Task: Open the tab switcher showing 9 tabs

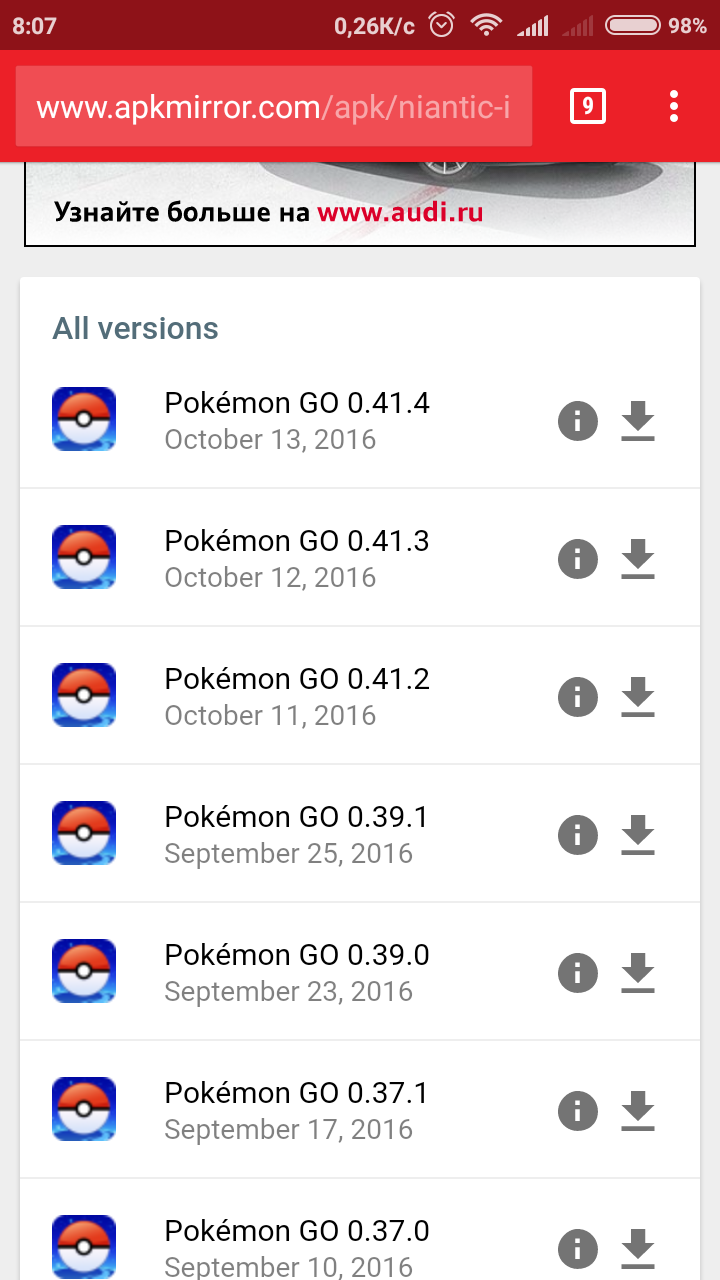Action: [588, 106]
